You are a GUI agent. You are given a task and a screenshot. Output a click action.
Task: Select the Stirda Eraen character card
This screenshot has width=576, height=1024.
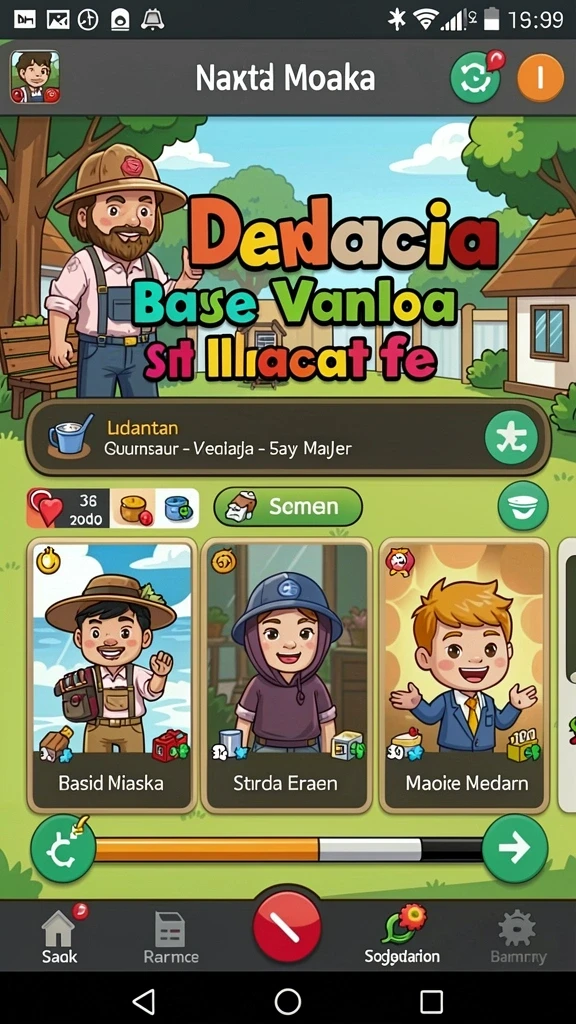point(287,676)
